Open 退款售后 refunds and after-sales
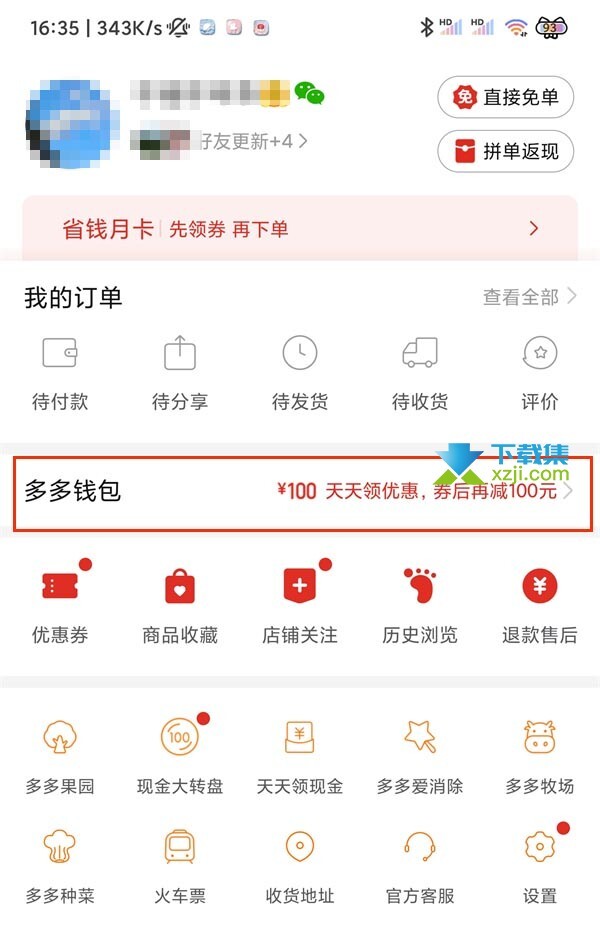This screenshot has height=928, width=600. (x=540, y=606)
